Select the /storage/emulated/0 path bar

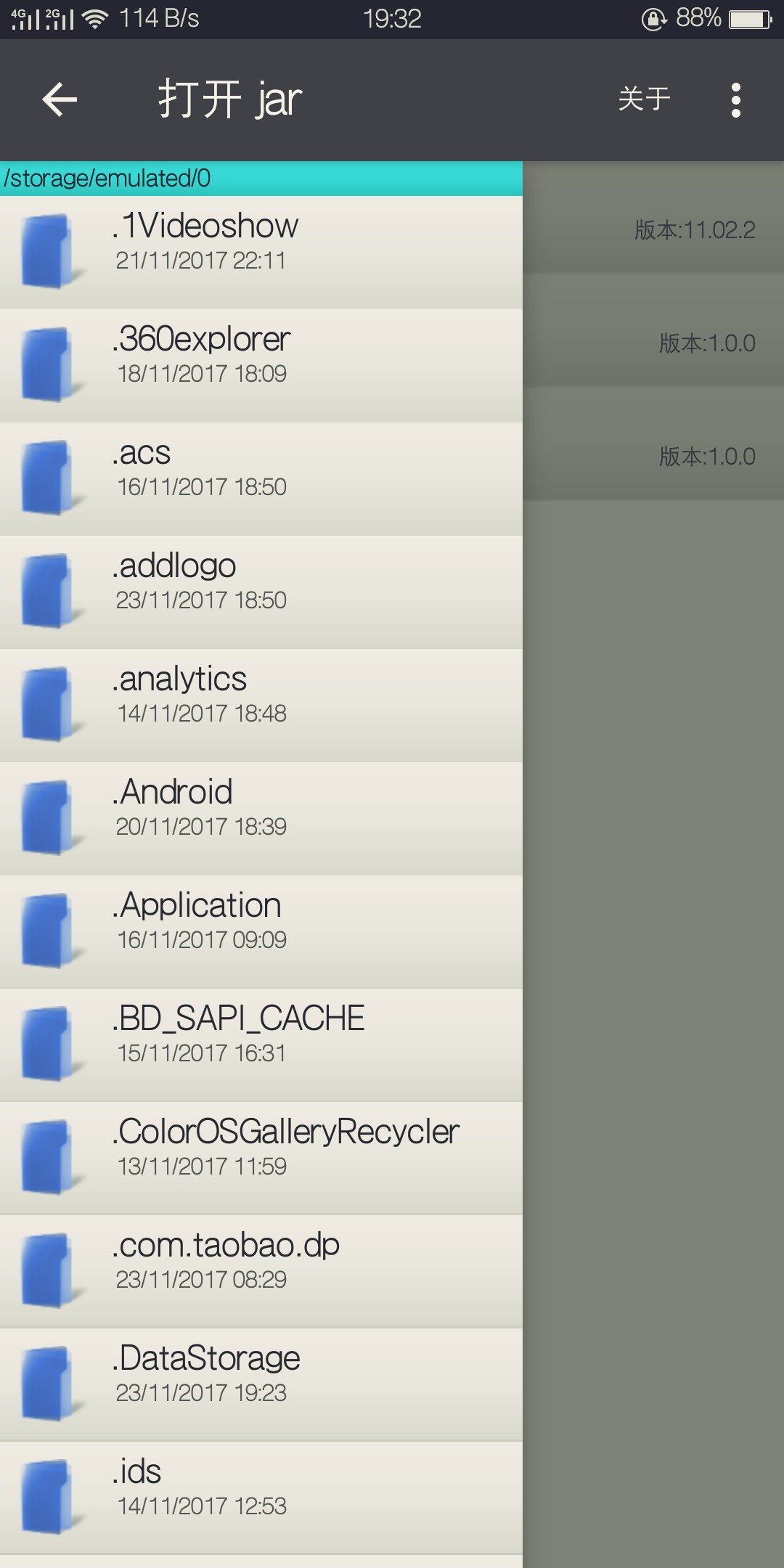click(261, 176)
